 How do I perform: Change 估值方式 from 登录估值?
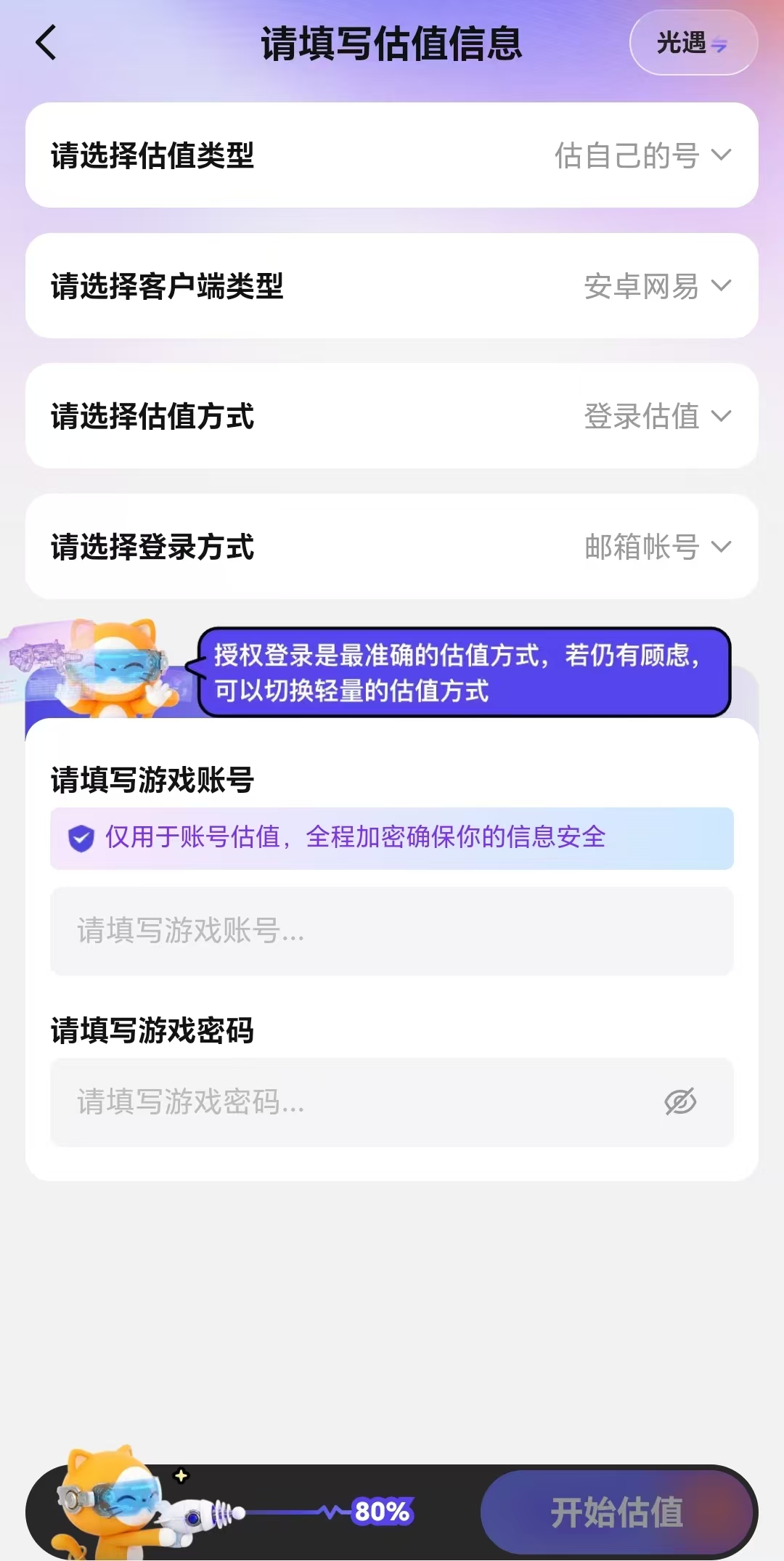pos(392,416)
